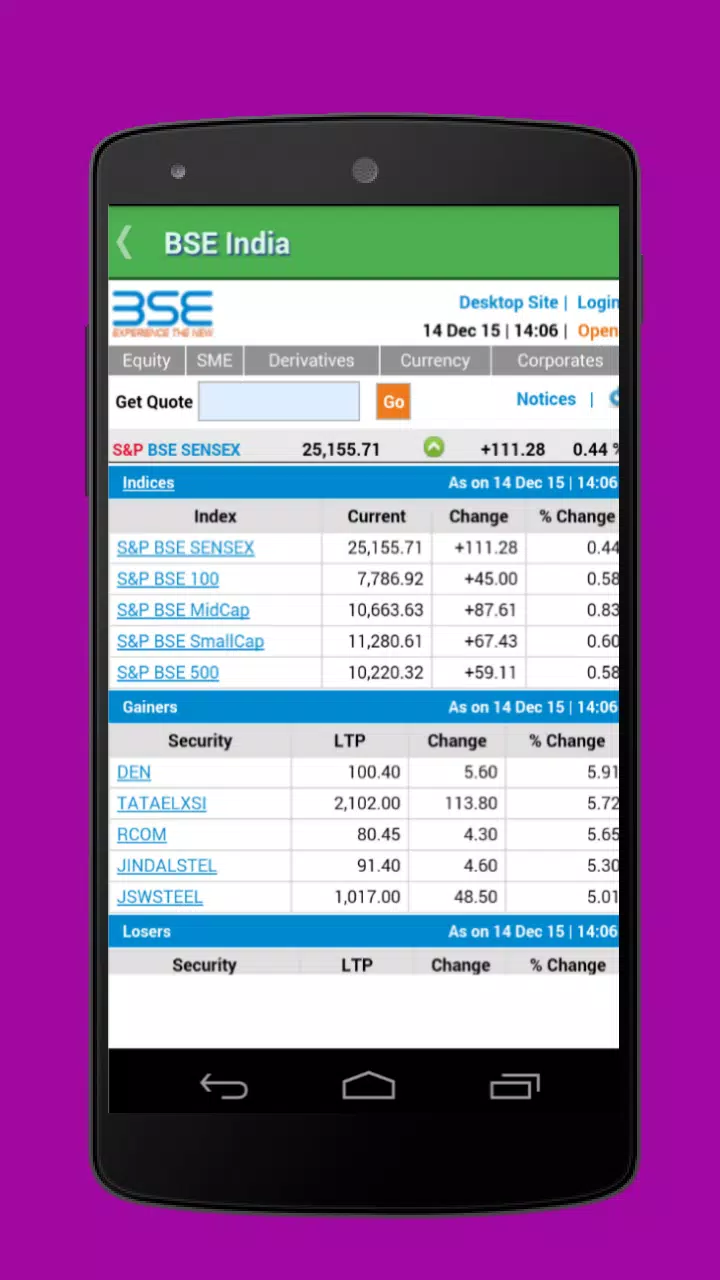Screen dimensions: 720x1280
Task: Switch to the SME tab
Action: coord(214,360)
